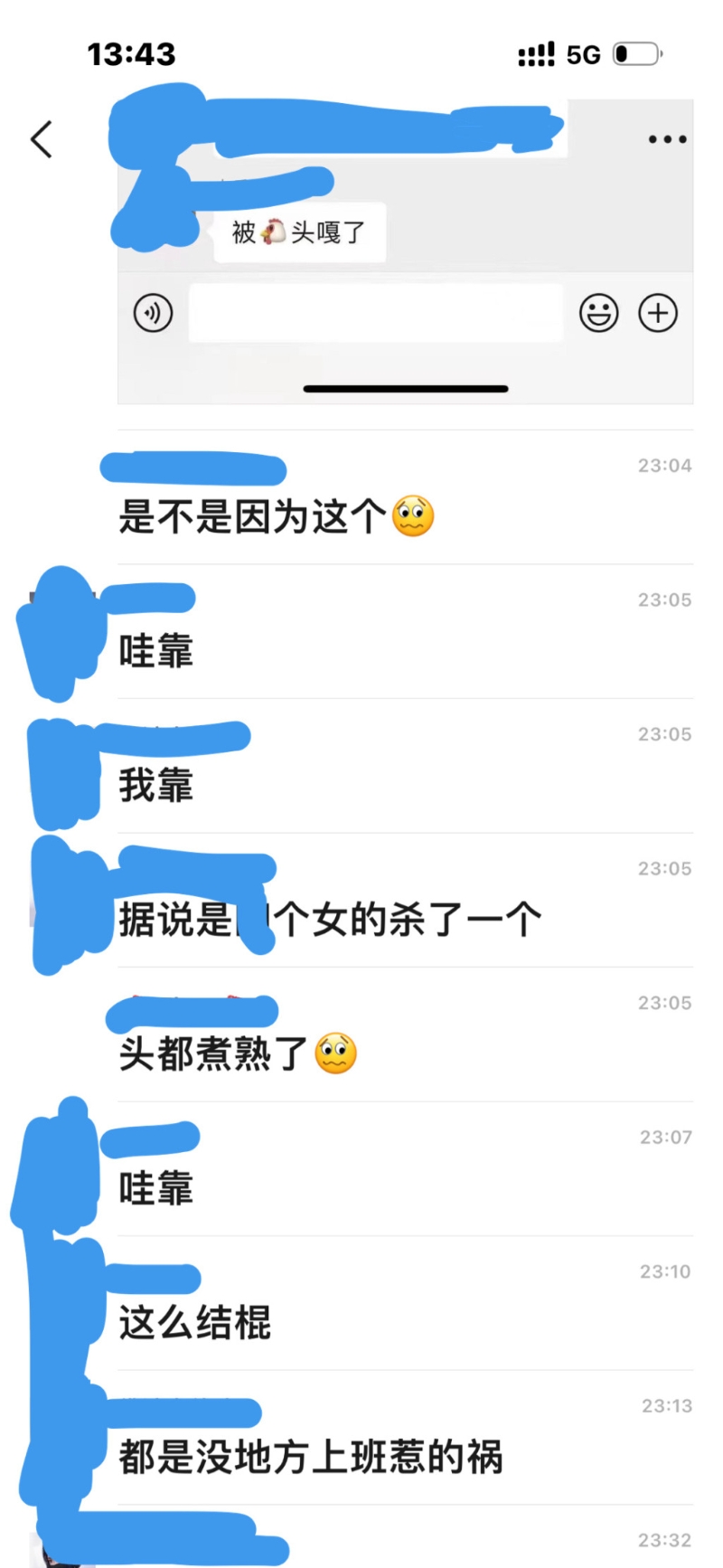Open chat options via the ellipsis icon
723x1568 pixels.
coord(666,138)
